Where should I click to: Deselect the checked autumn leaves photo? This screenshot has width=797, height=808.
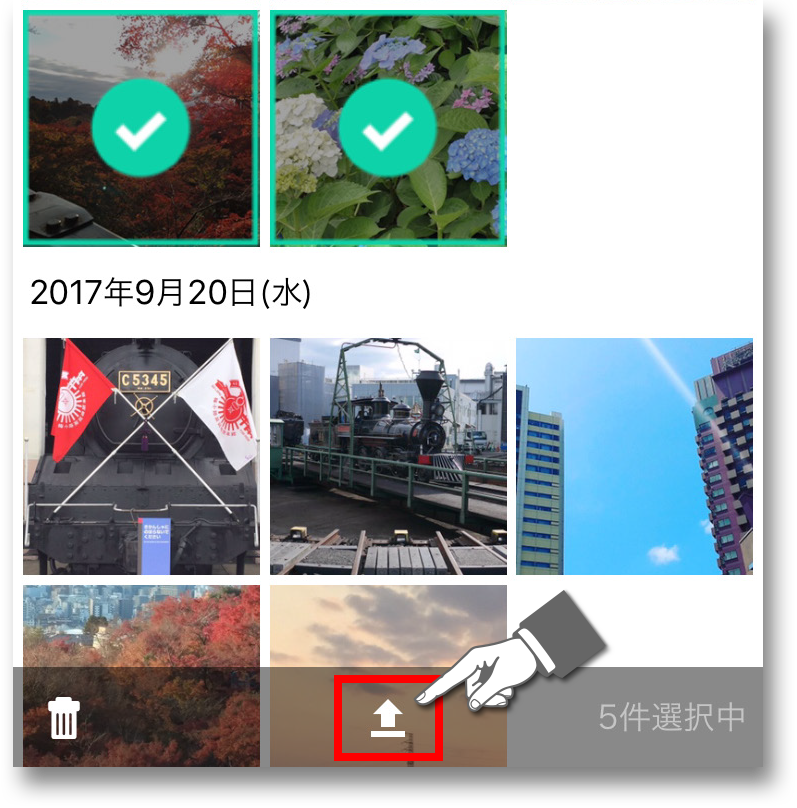pyautogui.click(x=141, y=129)
